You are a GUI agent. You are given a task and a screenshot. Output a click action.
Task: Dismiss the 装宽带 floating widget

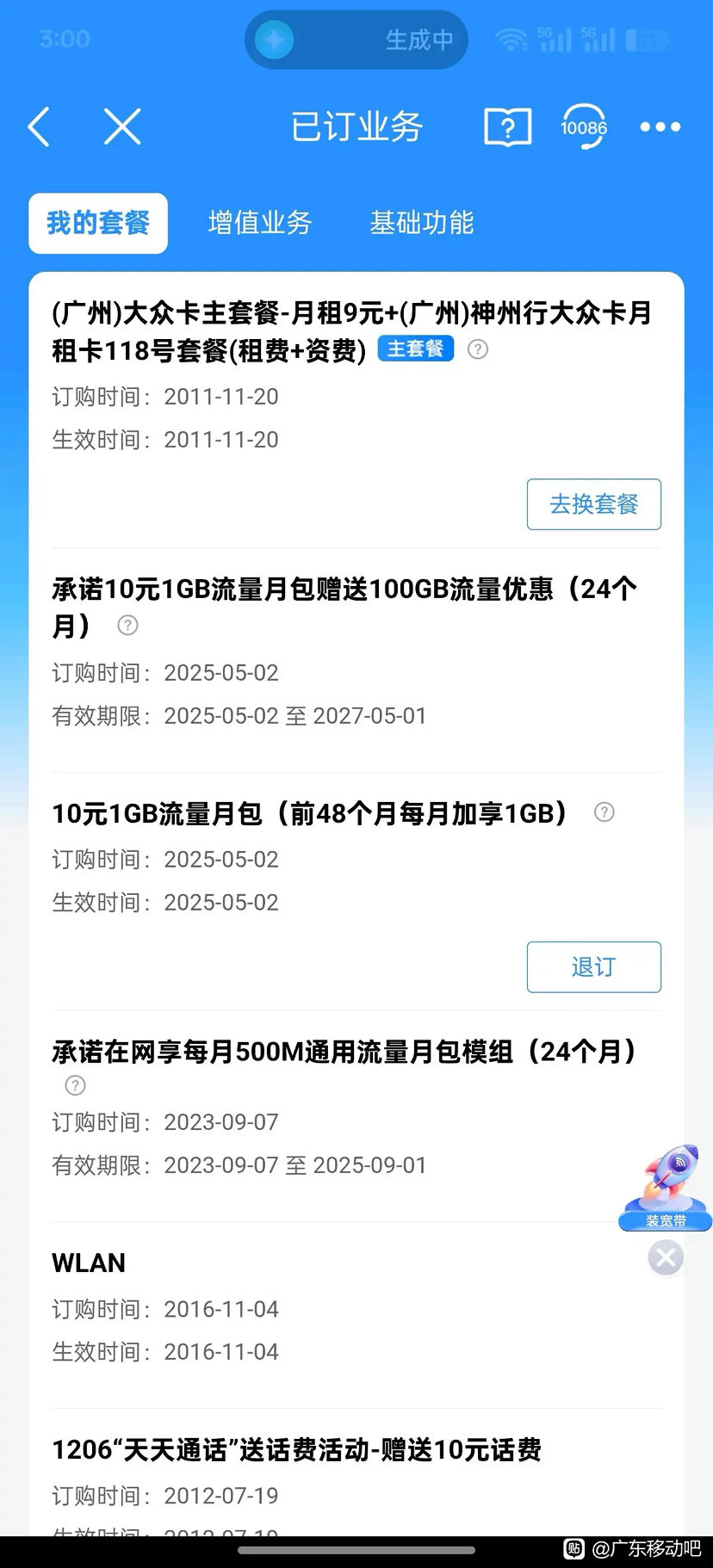[x=666, y=1258]
